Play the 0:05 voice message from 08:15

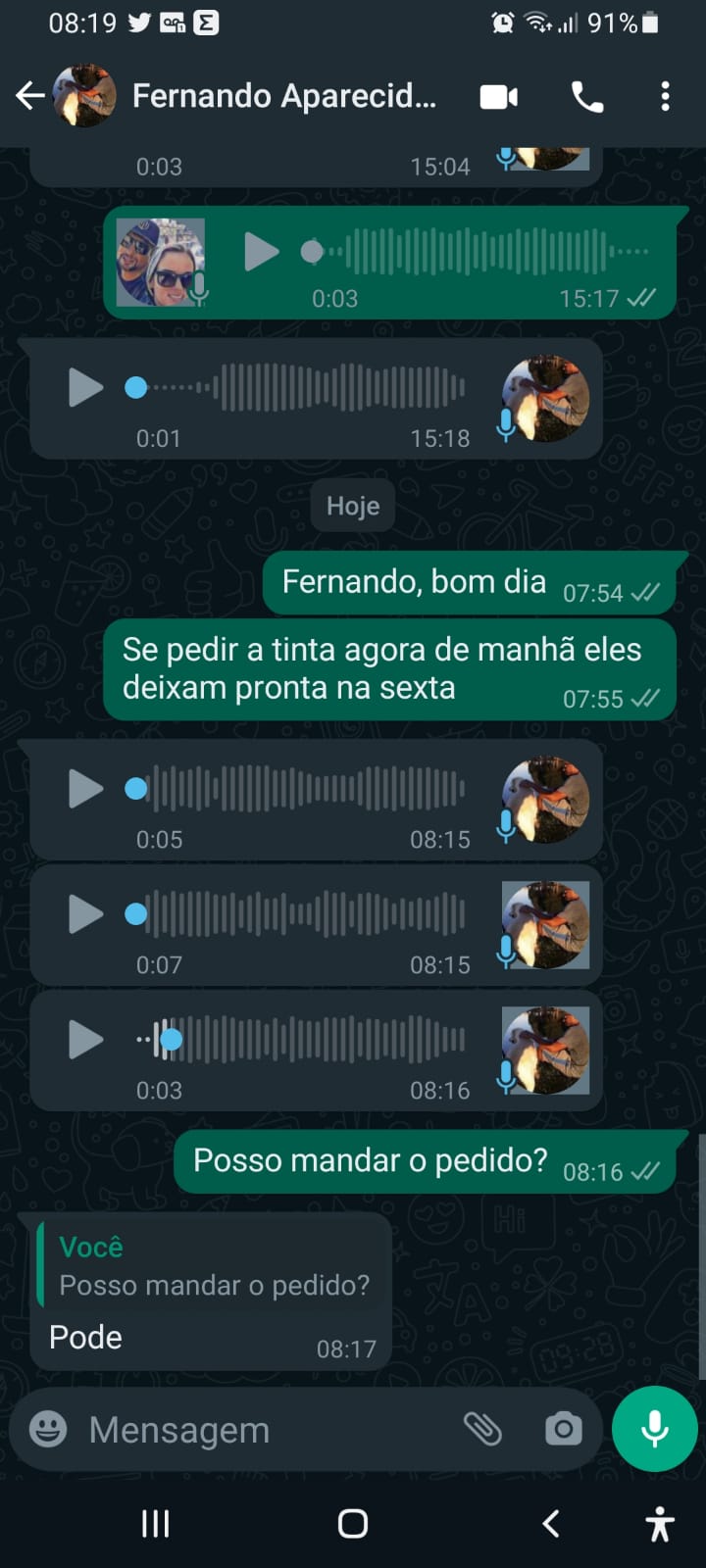(85, 789)
